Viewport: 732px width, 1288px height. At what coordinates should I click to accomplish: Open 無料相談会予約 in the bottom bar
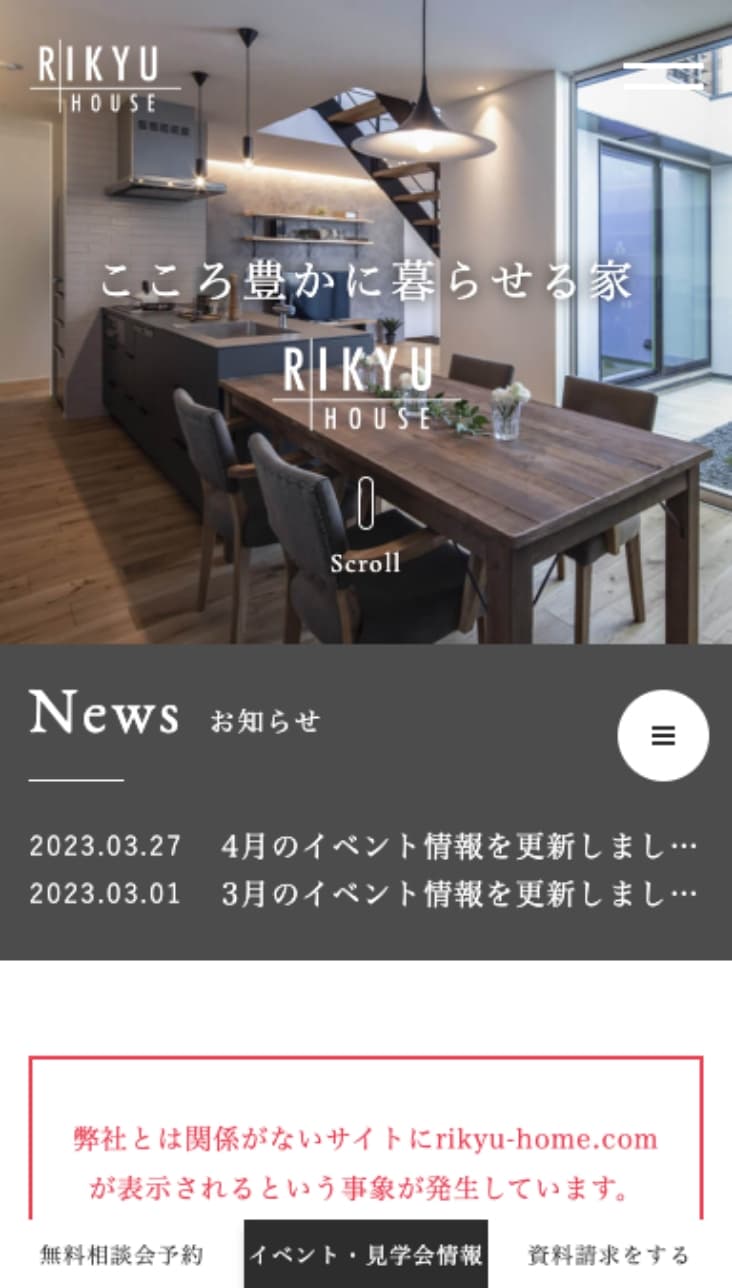tap(121, 1254)
